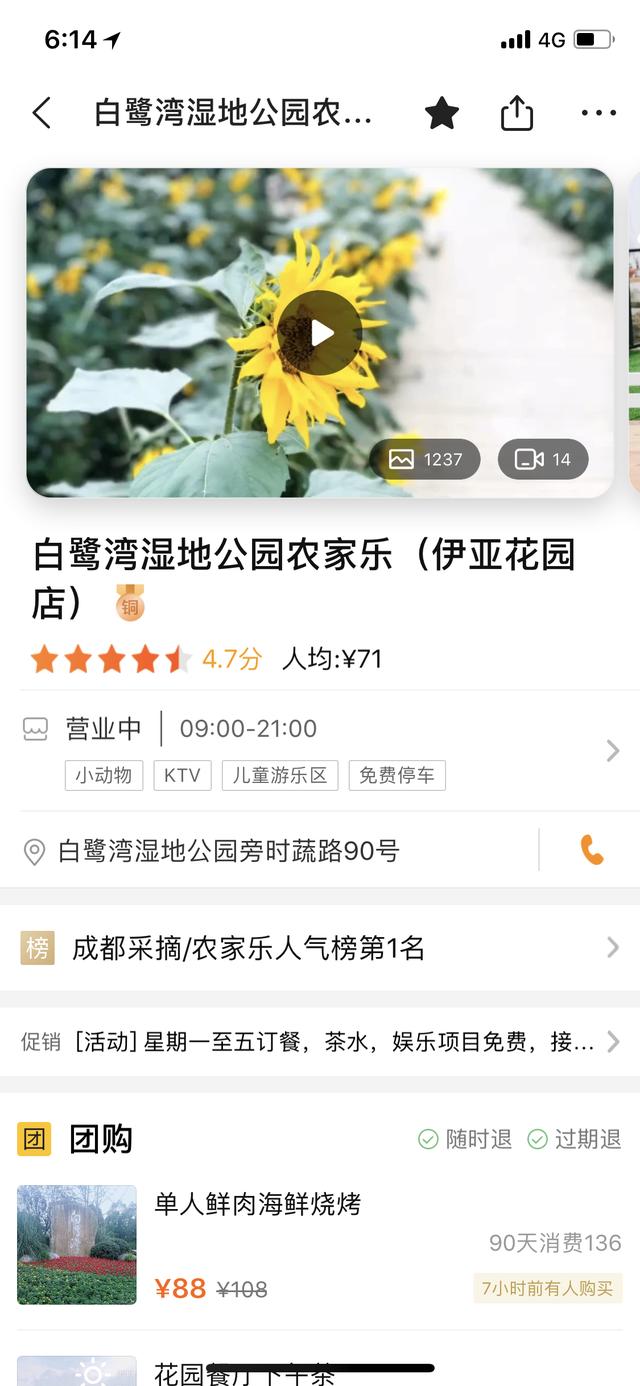Share this farm stay listing
The height and width of the screenshot is (1386, 640).
tap(517, 113)
